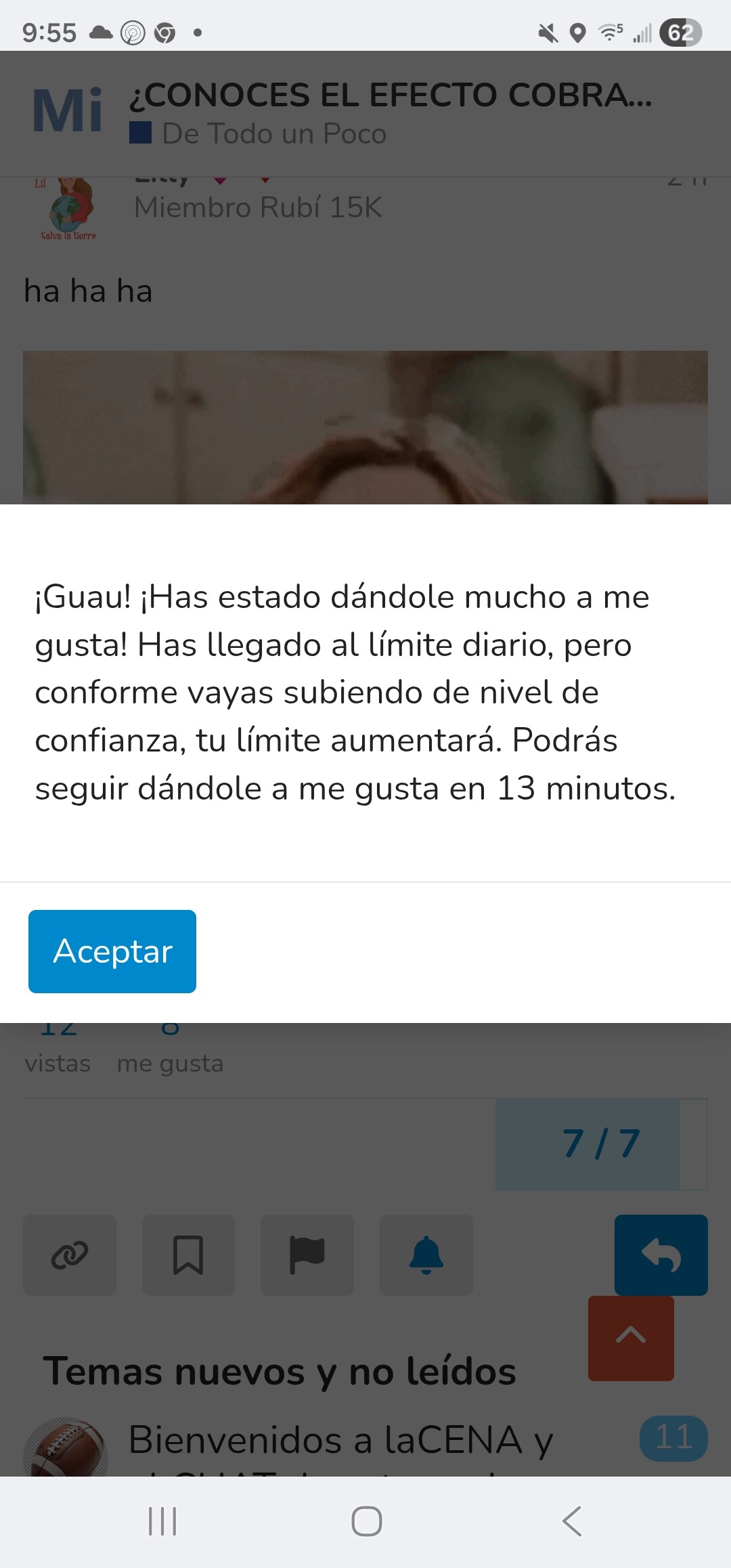Copy the topic link with the chain icon

click(70, 1255)
